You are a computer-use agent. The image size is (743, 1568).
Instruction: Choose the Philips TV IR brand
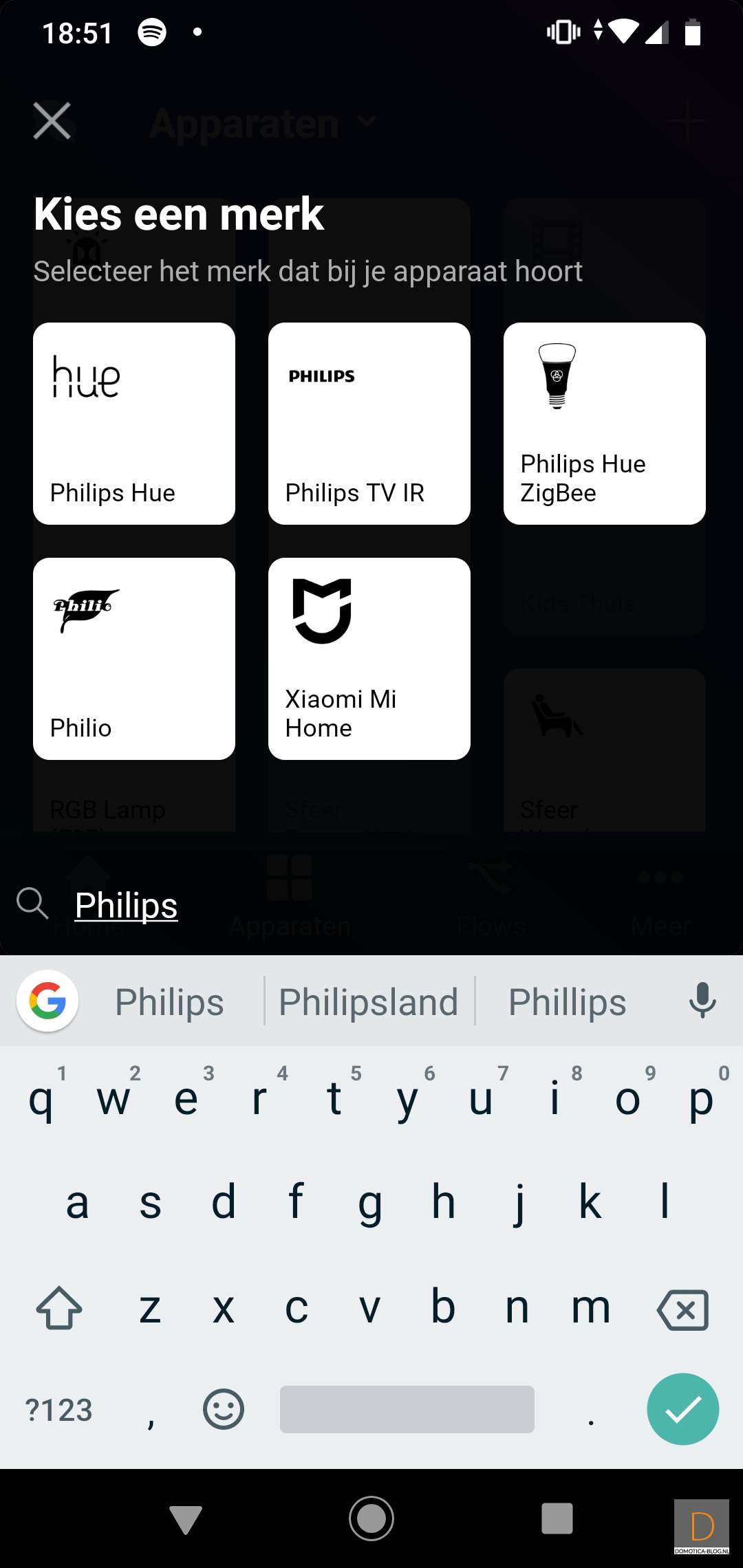point(369,424)
